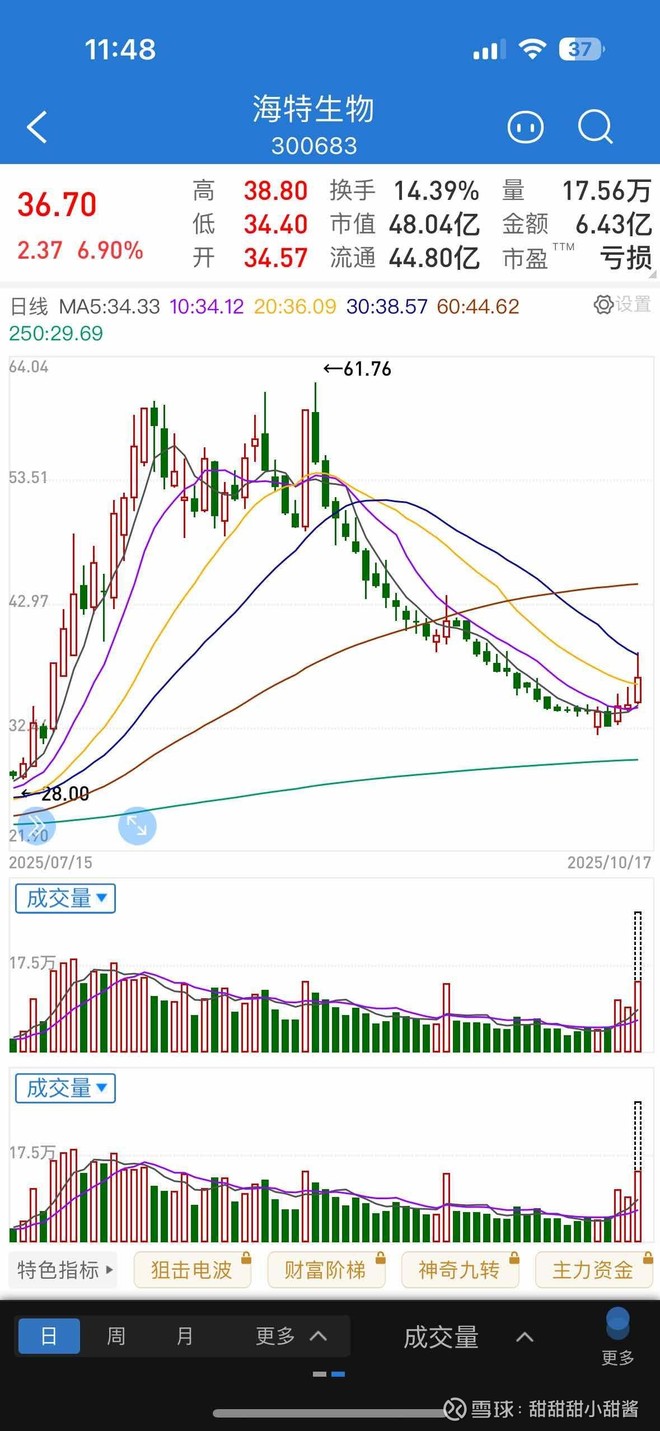This screenshot has height=1431, width=660.
Task: Switch to the 月 monthly chart
Action: click(185, 1336)
